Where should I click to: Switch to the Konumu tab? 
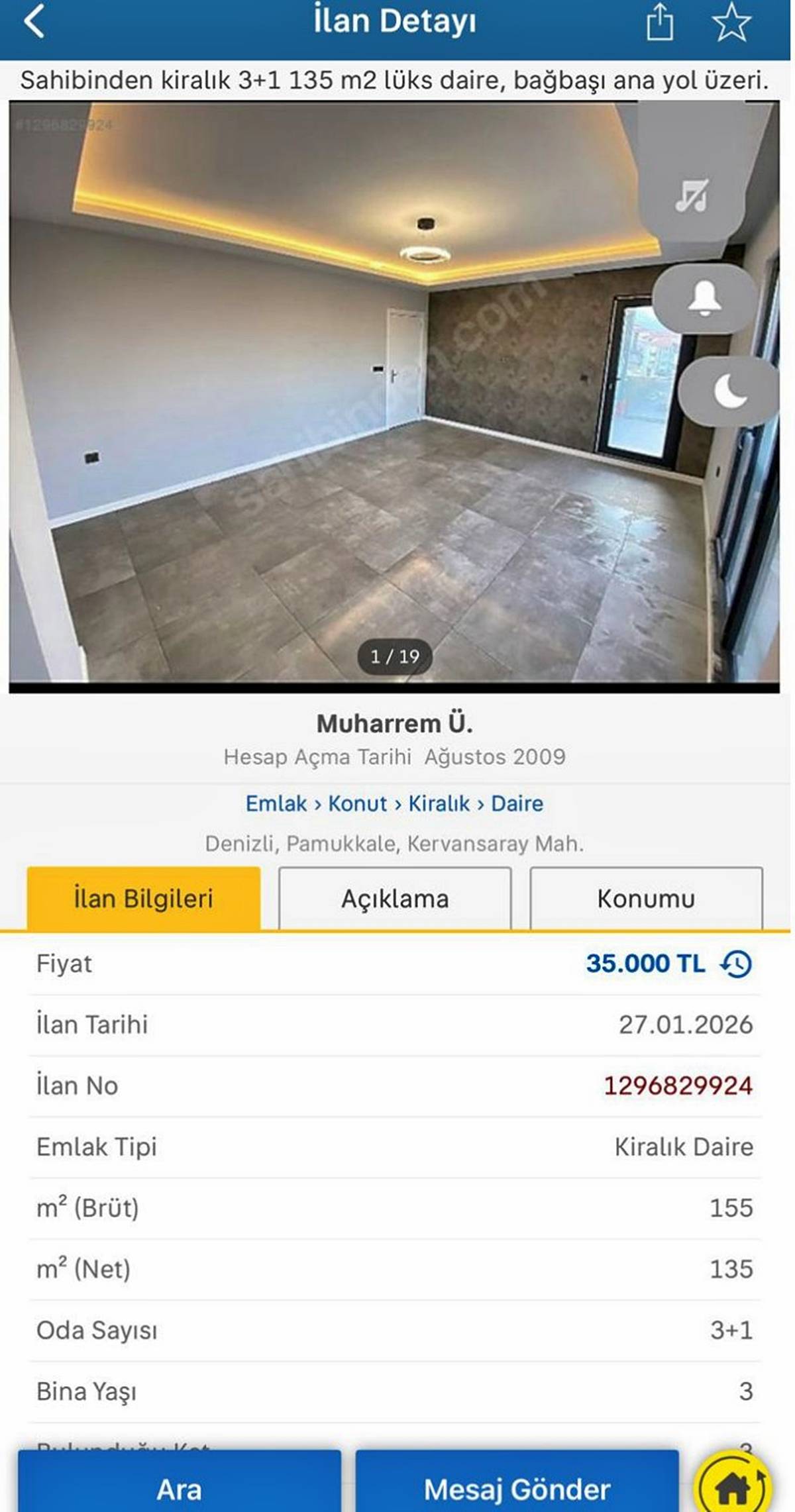[x=646, y=898]
